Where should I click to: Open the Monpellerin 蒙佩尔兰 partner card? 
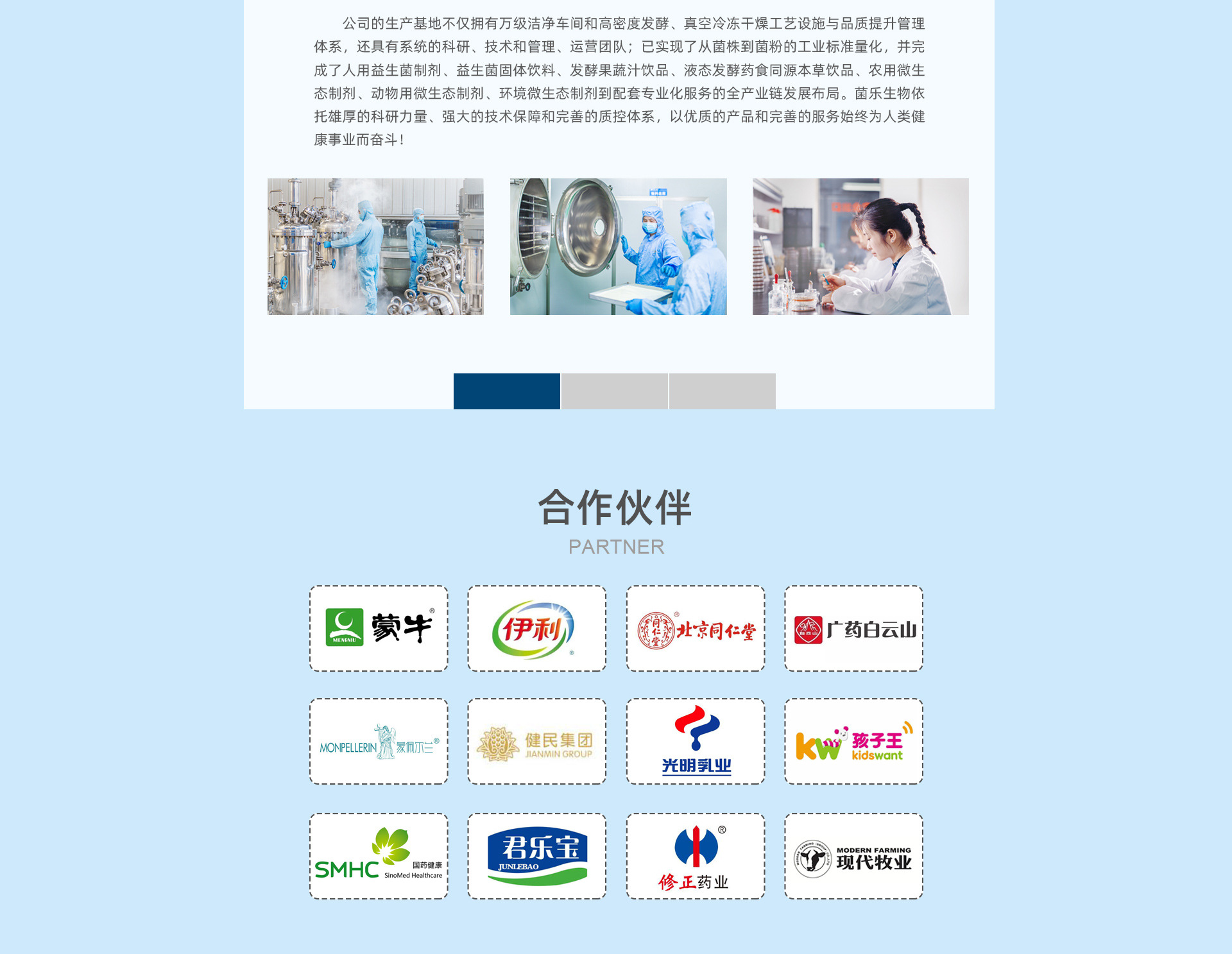click(379, 741)
